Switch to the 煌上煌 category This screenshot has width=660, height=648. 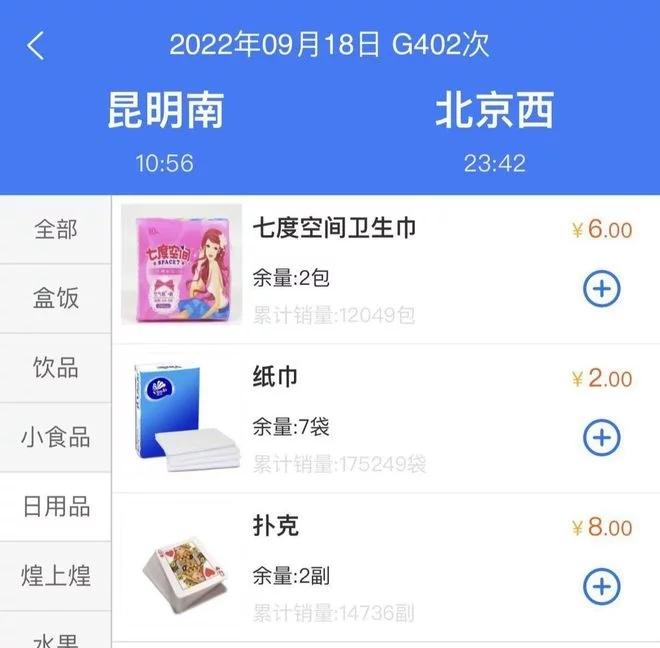point(55,575)
